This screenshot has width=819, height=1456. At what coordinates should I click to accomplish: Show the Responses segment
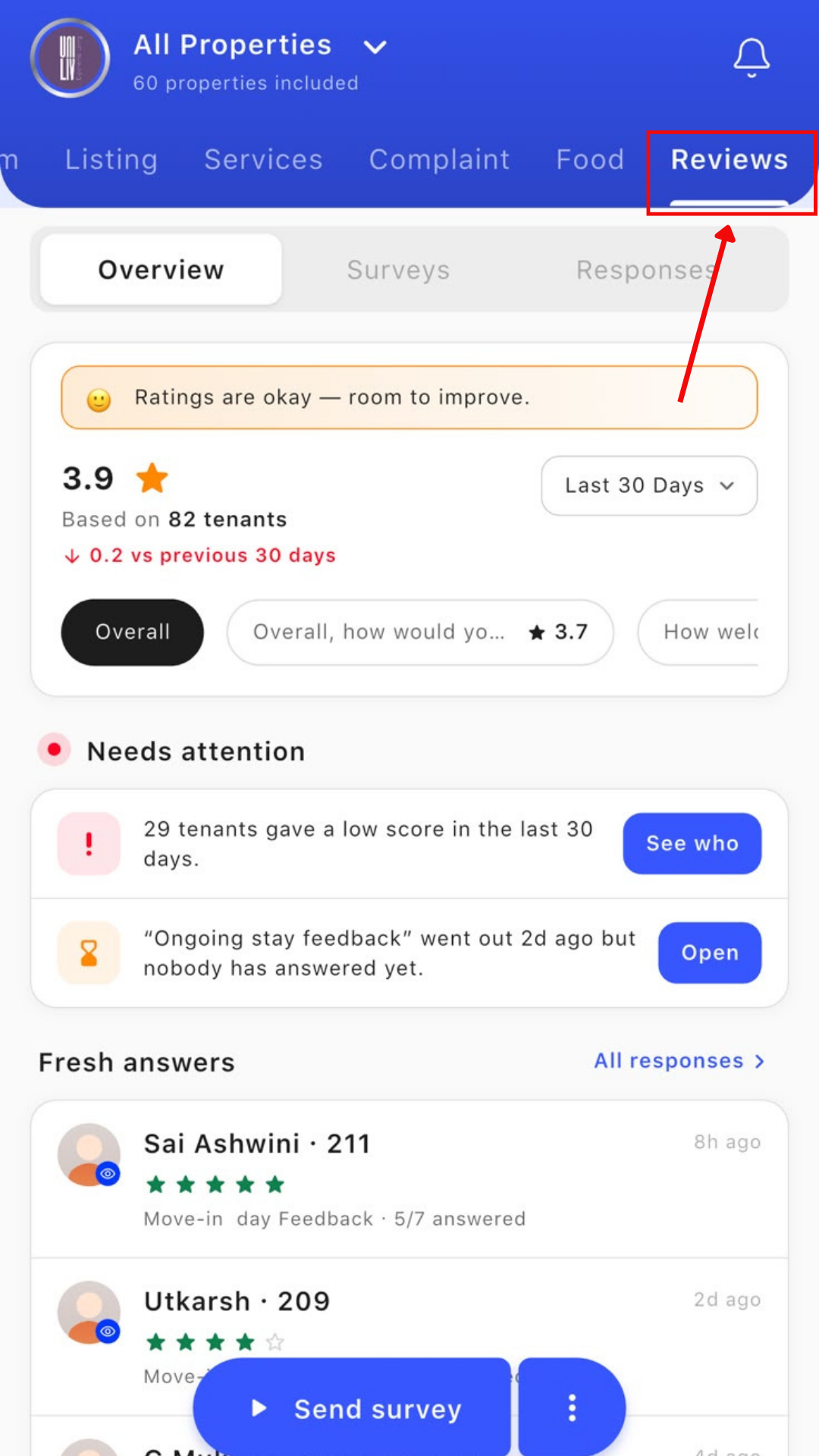click(x=647, y=270)
